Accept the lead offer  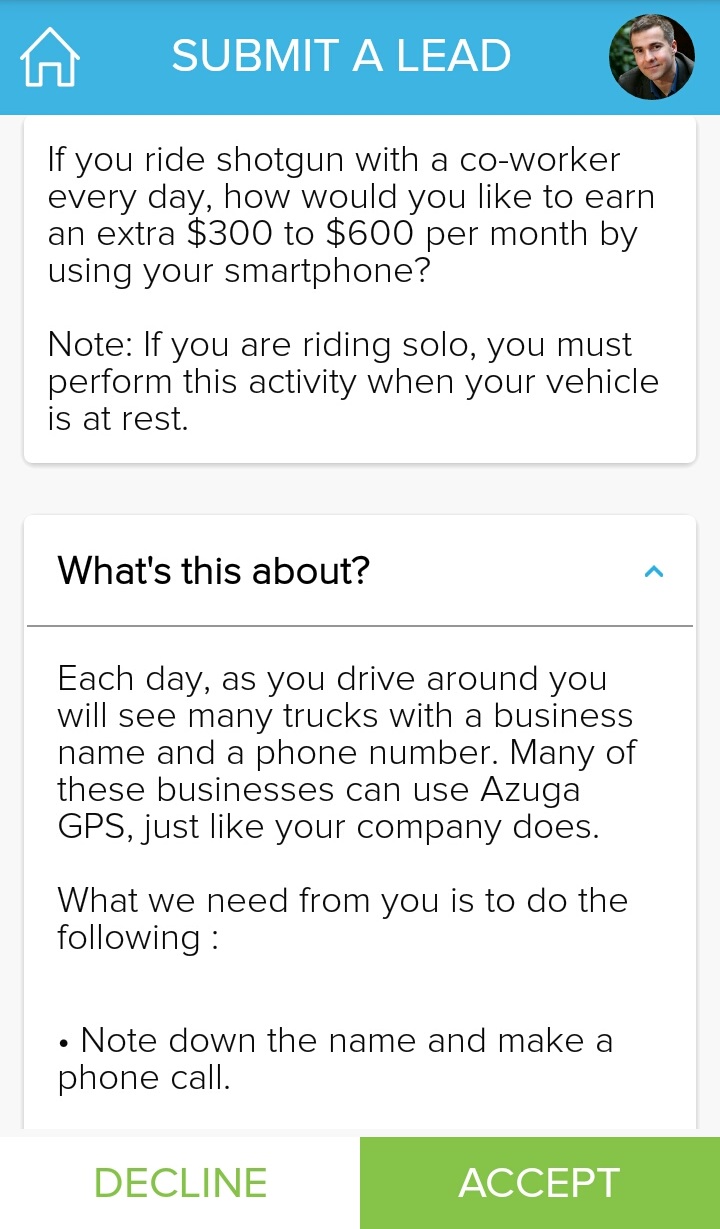(x=540, y=1183)
